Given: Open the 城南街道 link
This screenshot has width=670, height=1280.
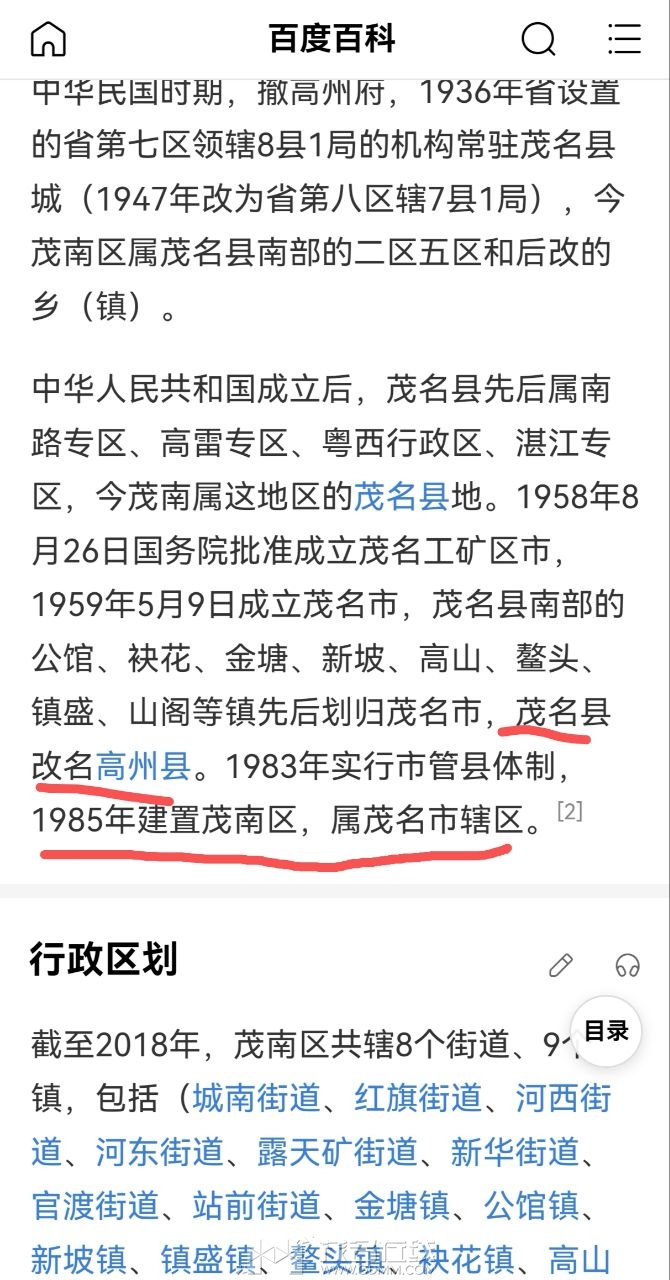Looking at the screenshot, I should pyautogui.click(x=257, y=1099).
